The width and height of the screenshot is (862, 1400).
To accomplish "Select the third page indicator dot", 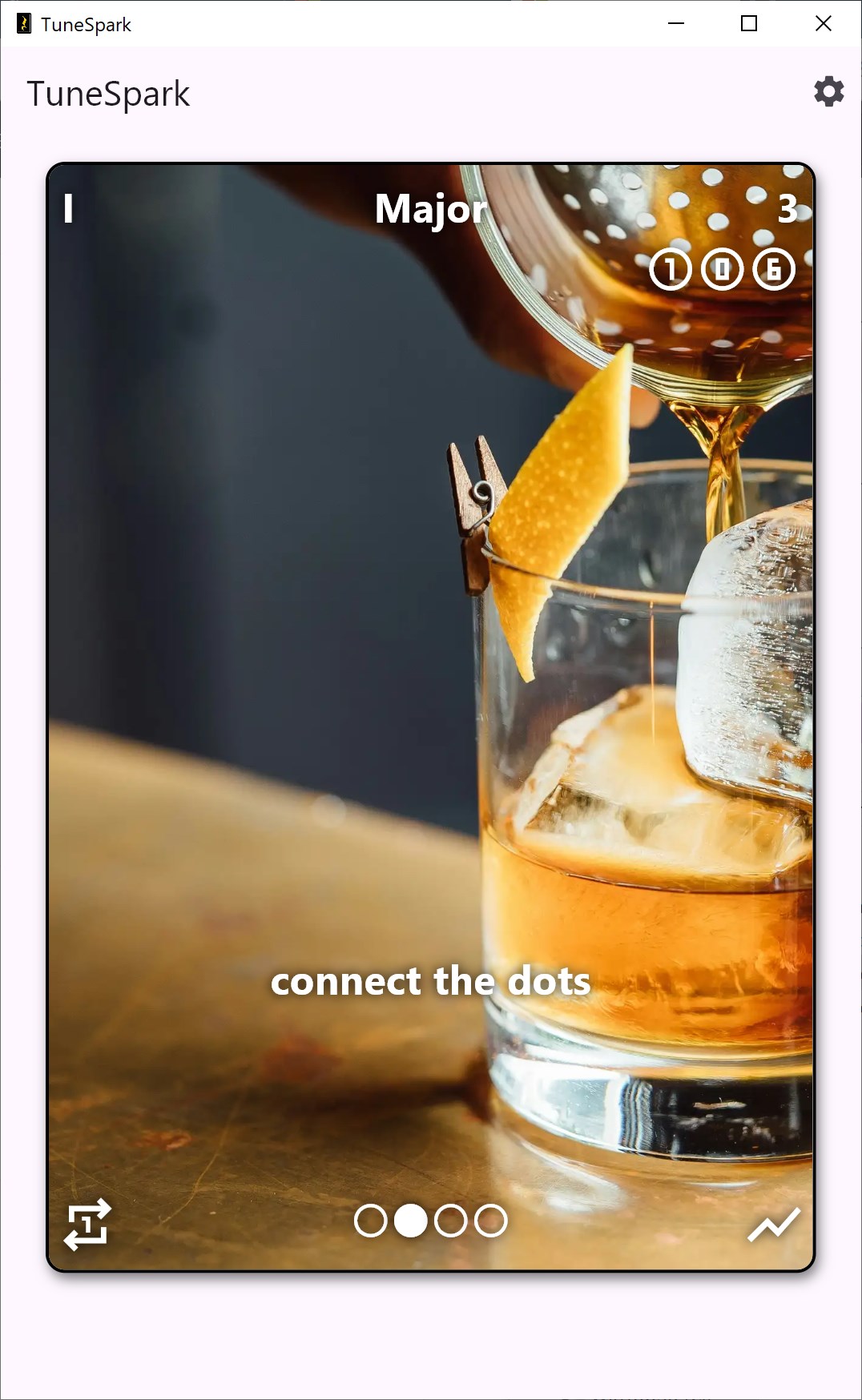I will pos(450,1221).
